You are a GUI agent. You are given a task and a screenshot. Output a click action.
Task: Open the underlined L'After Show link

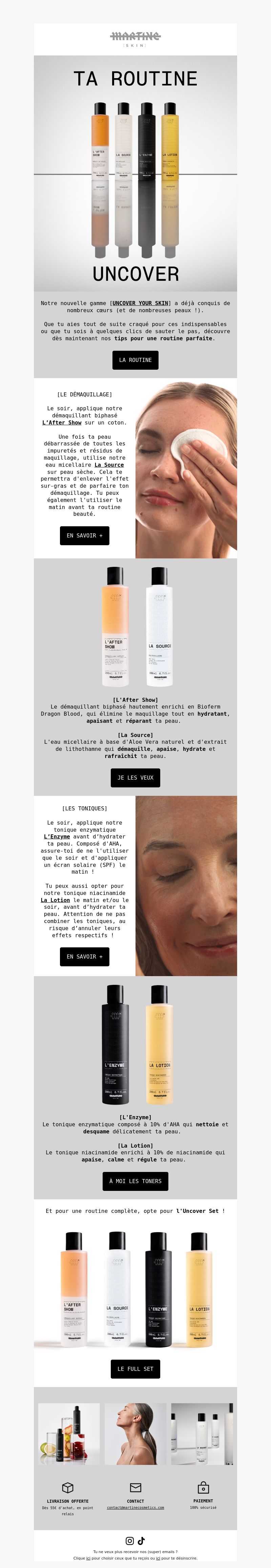62,422
